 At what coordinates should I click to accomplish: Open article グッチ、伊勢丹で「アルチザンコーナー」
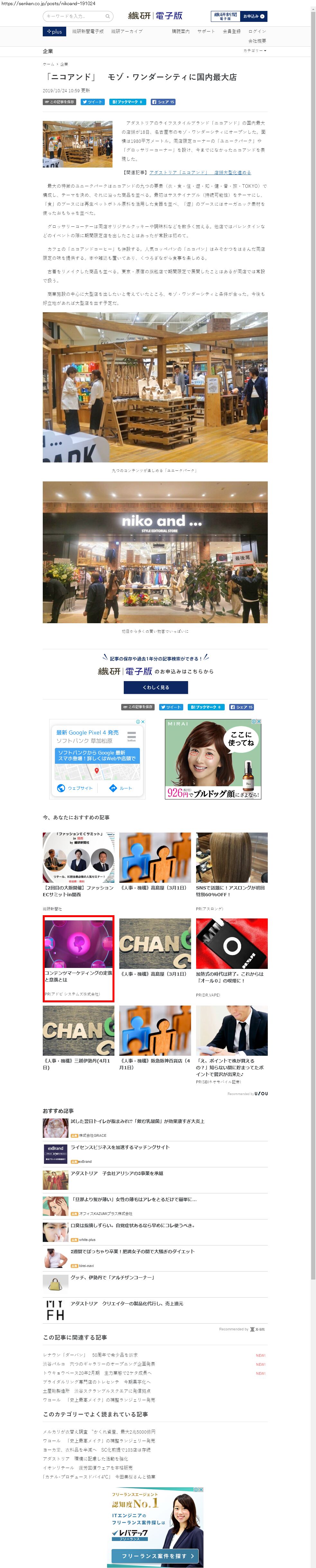pos(112,1277)
